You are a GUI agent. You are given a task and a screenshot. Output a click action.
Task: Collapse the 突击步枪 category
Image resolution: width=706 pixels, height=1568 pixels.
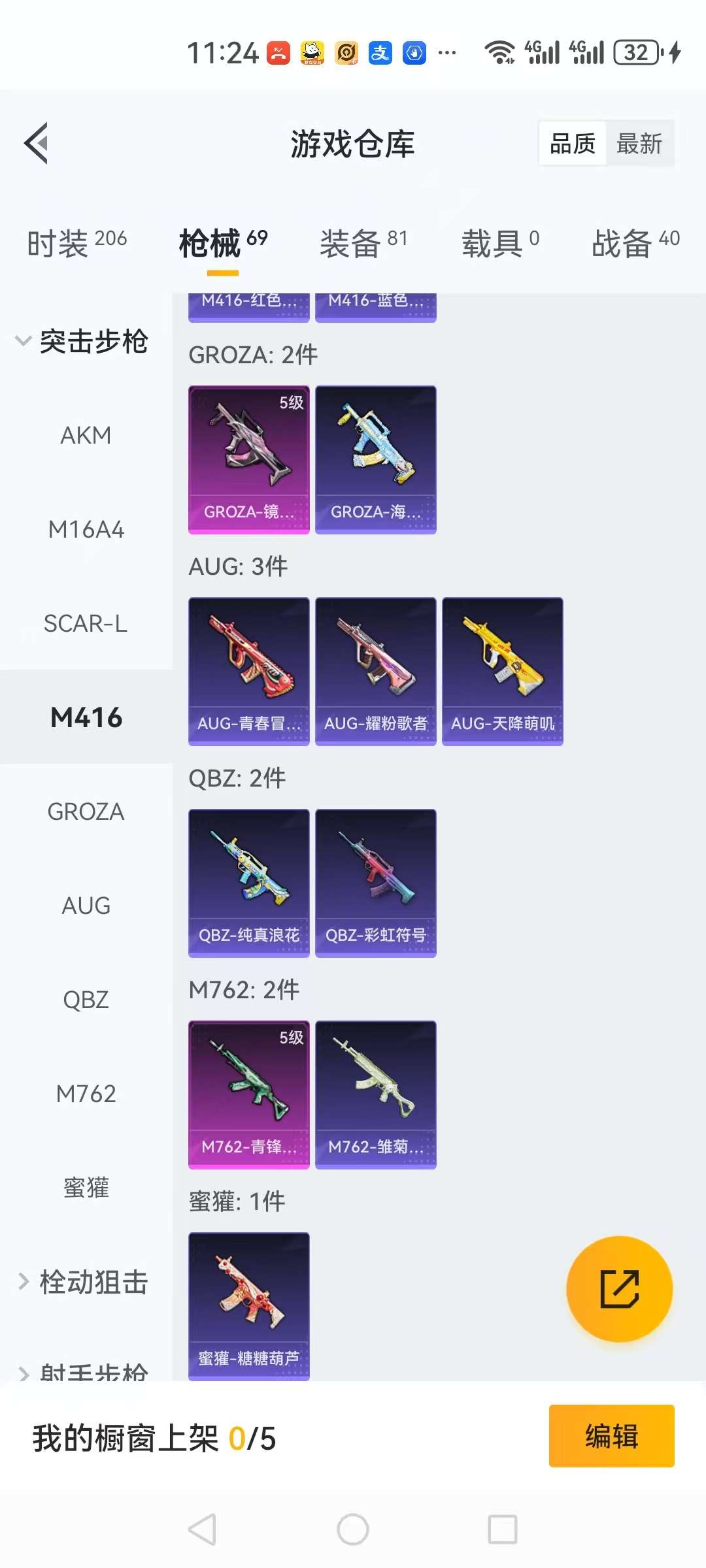82,341
